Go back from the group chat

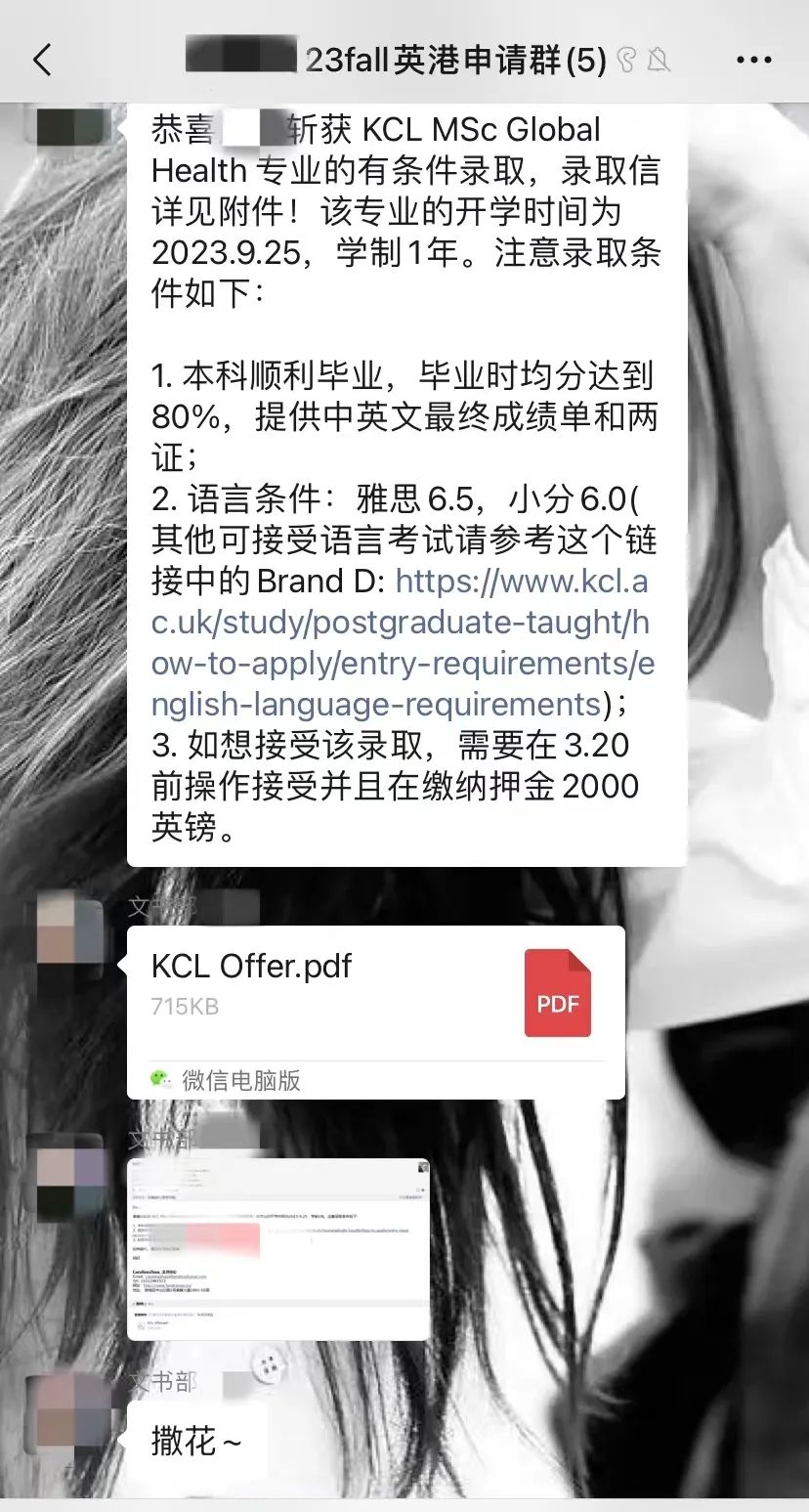(x=41, y=61)
